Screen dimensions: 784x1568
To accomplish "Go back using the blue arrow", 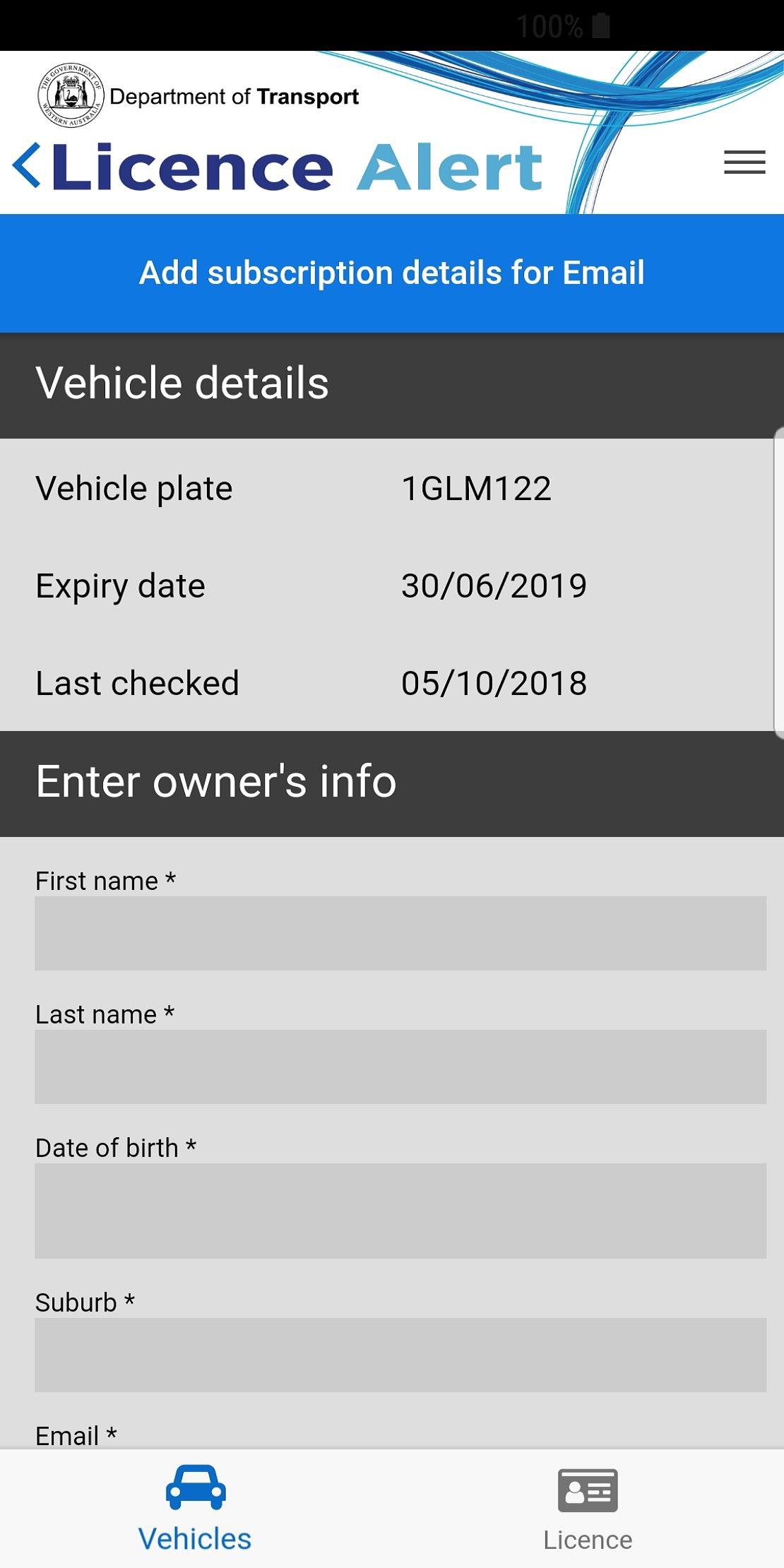I will [x=28, y=166].
